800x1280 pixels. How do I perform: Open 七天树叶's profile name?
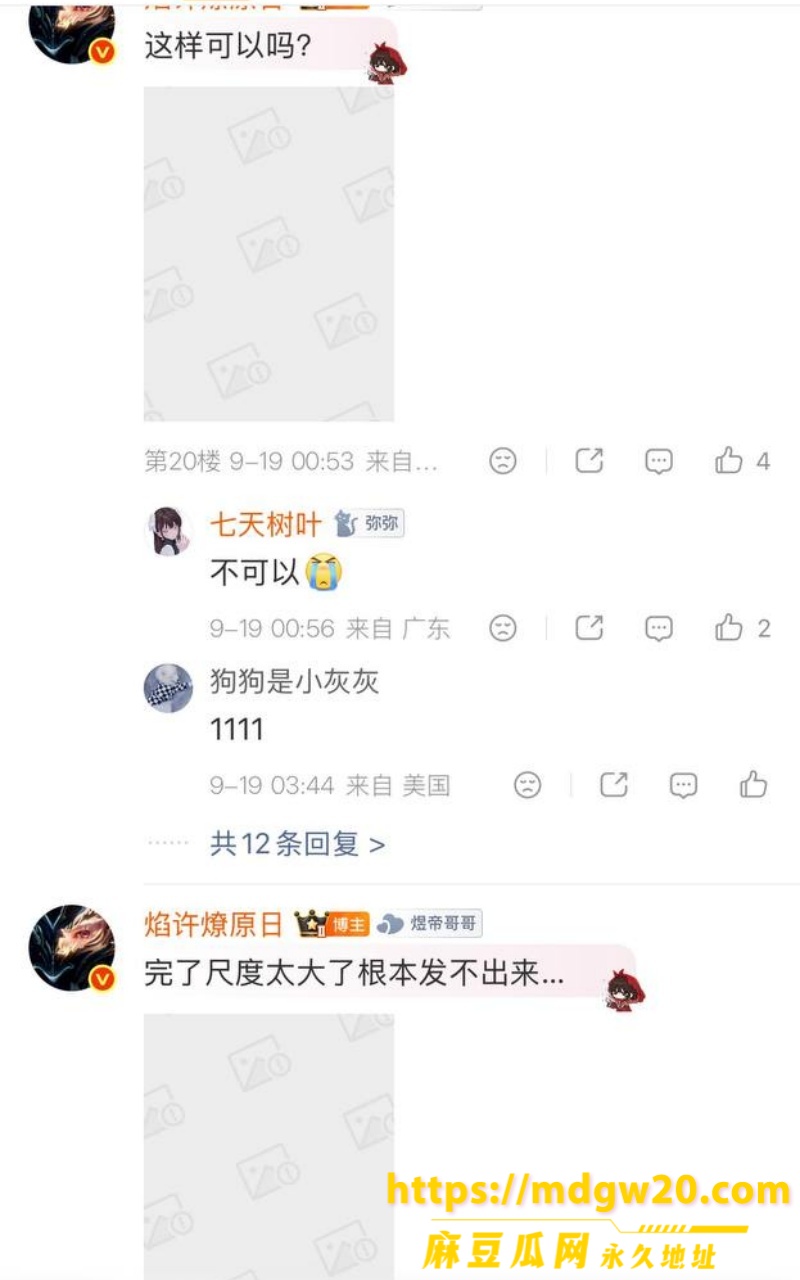(266, 523)
